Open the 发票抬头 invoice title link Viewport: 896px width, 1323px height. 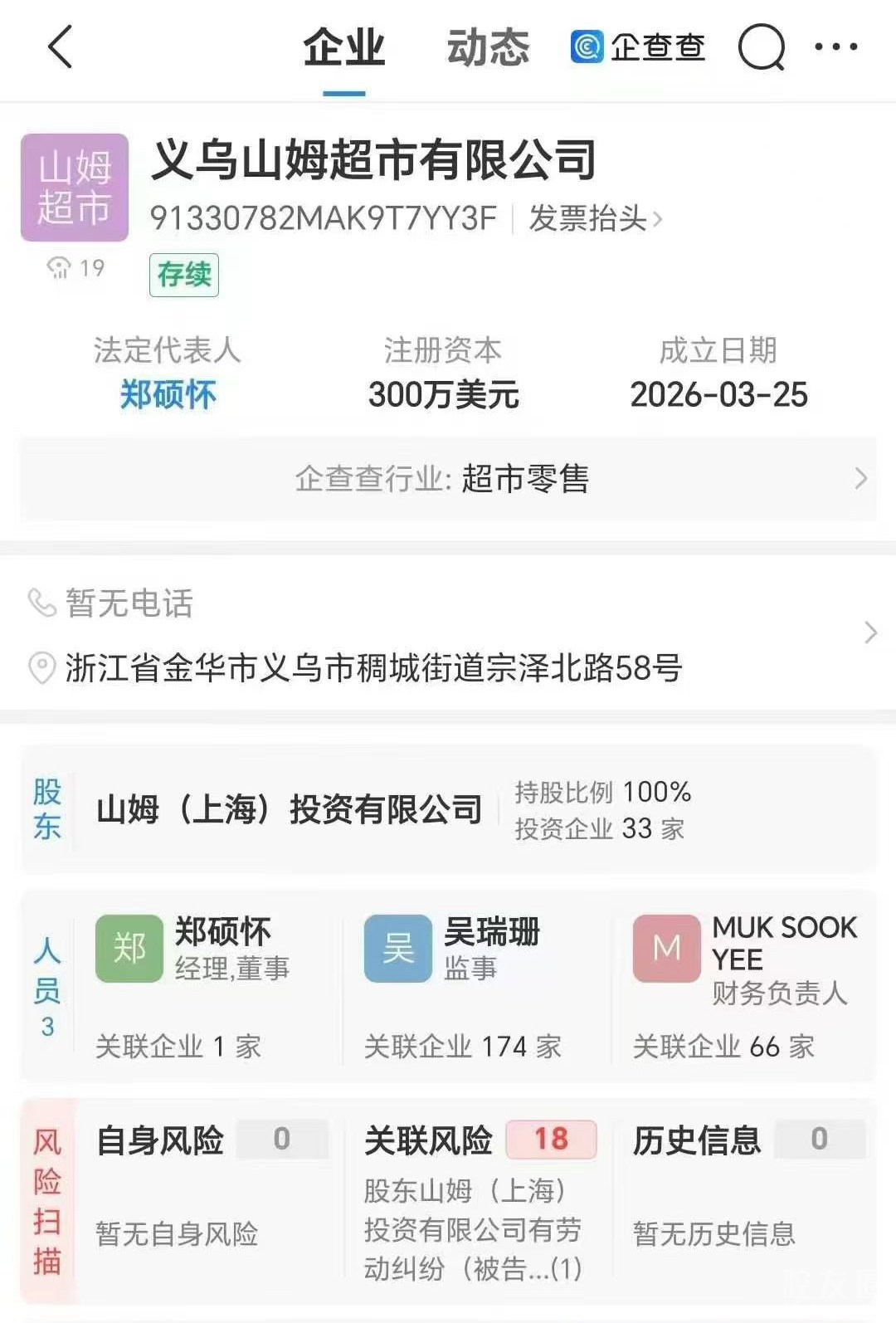[595, 219]
